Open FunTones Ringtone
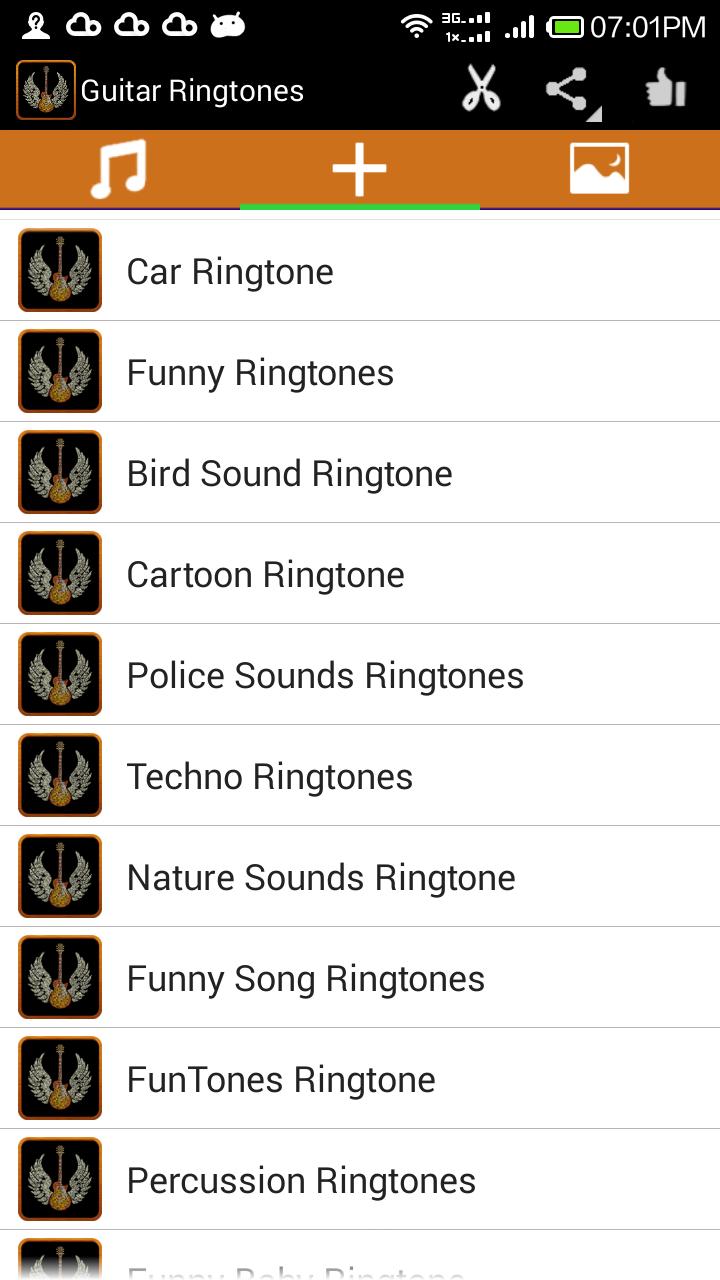Image resolution: width=720 pixels, height=1280 pixels. (x=360, y=1079)
